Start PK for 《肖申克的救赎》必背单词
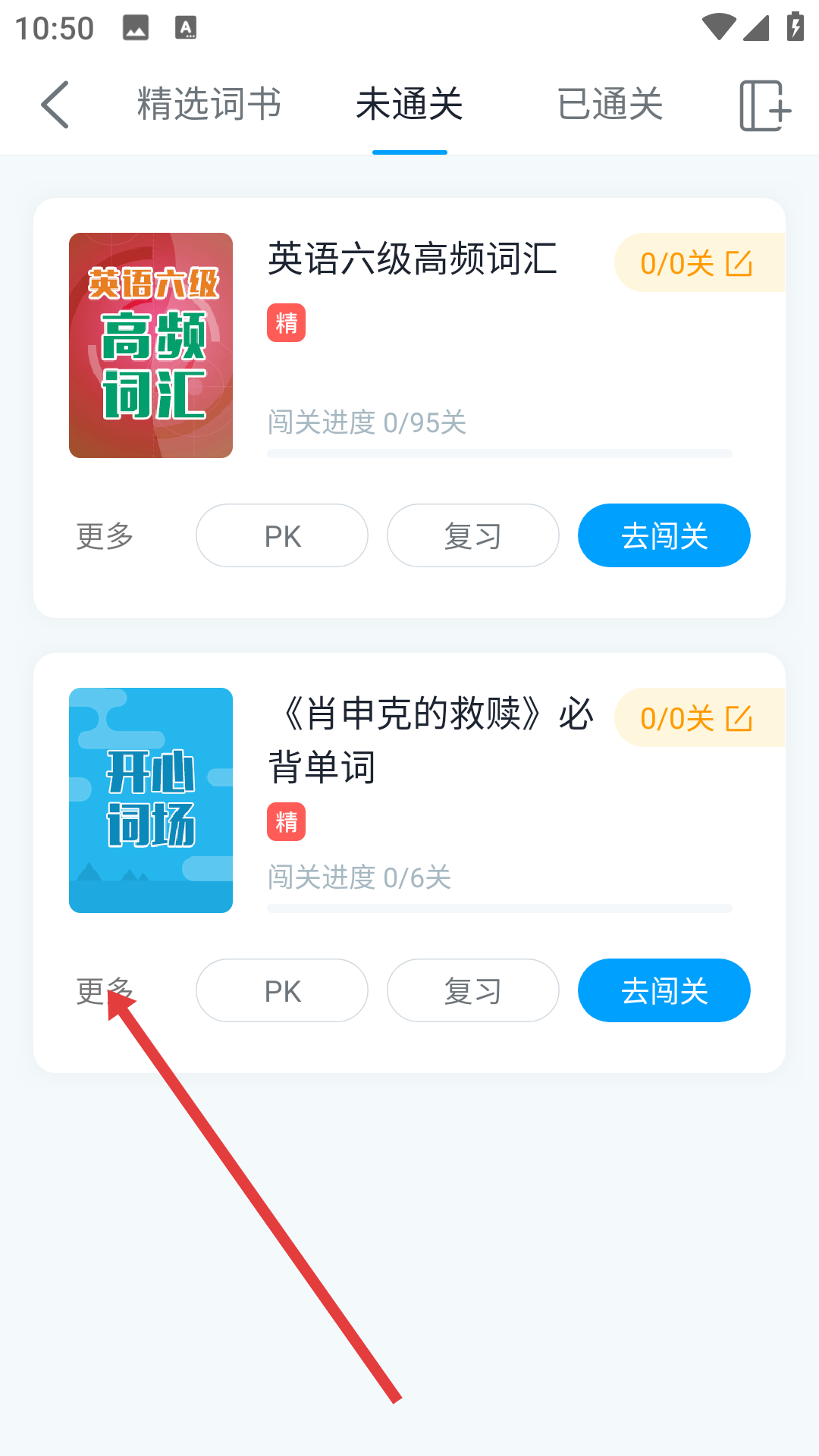 point(282,991)
